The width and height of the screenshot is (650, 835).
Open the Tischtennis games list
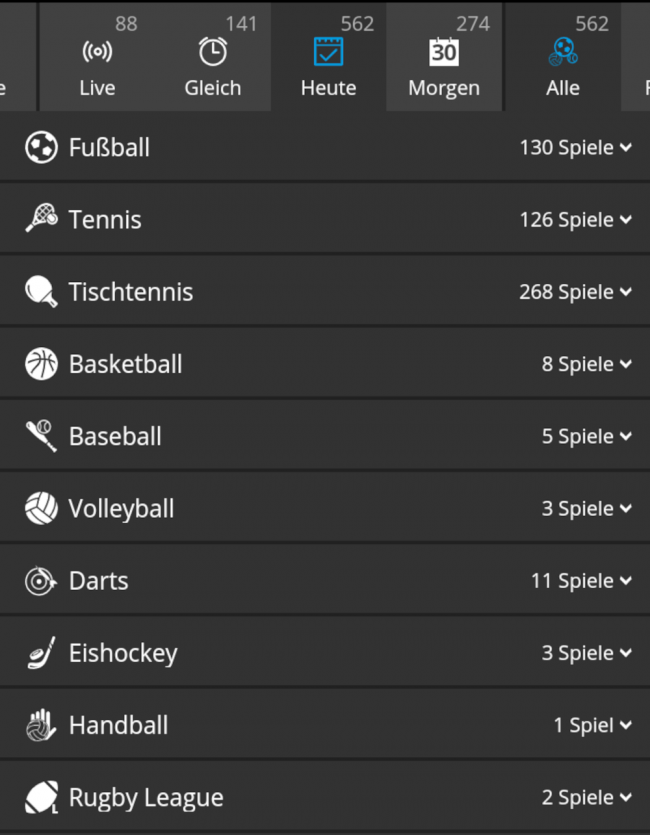click(325, 292)
